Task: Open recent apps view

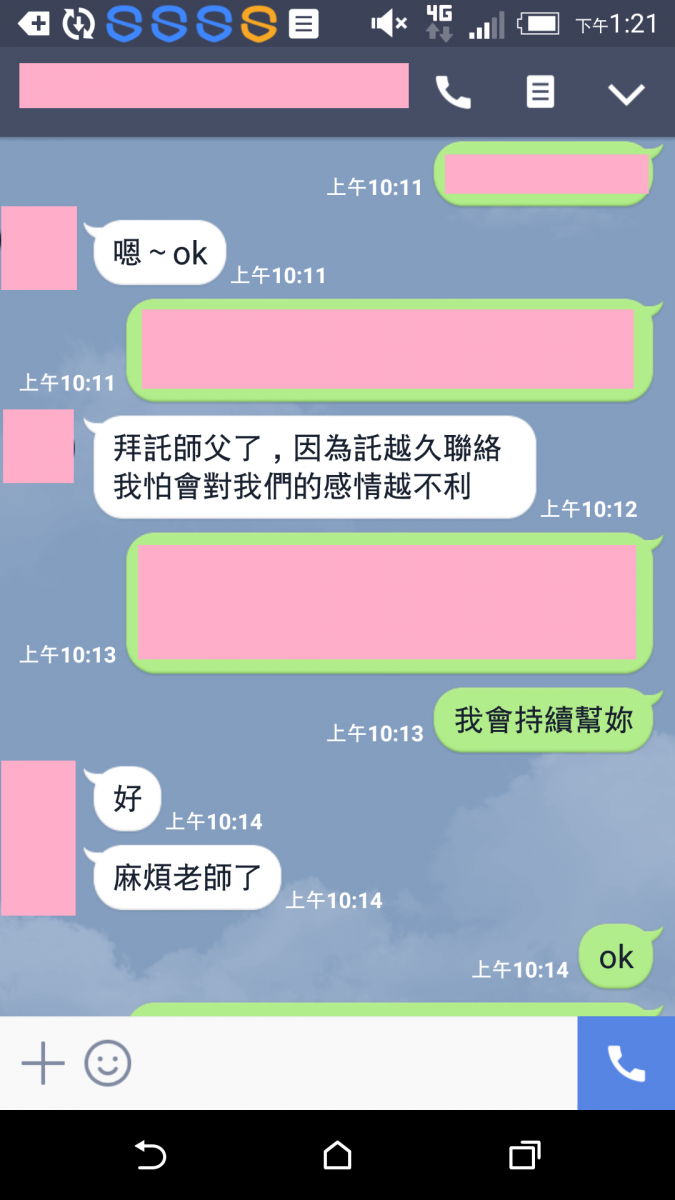Action: pos(524,1155)
